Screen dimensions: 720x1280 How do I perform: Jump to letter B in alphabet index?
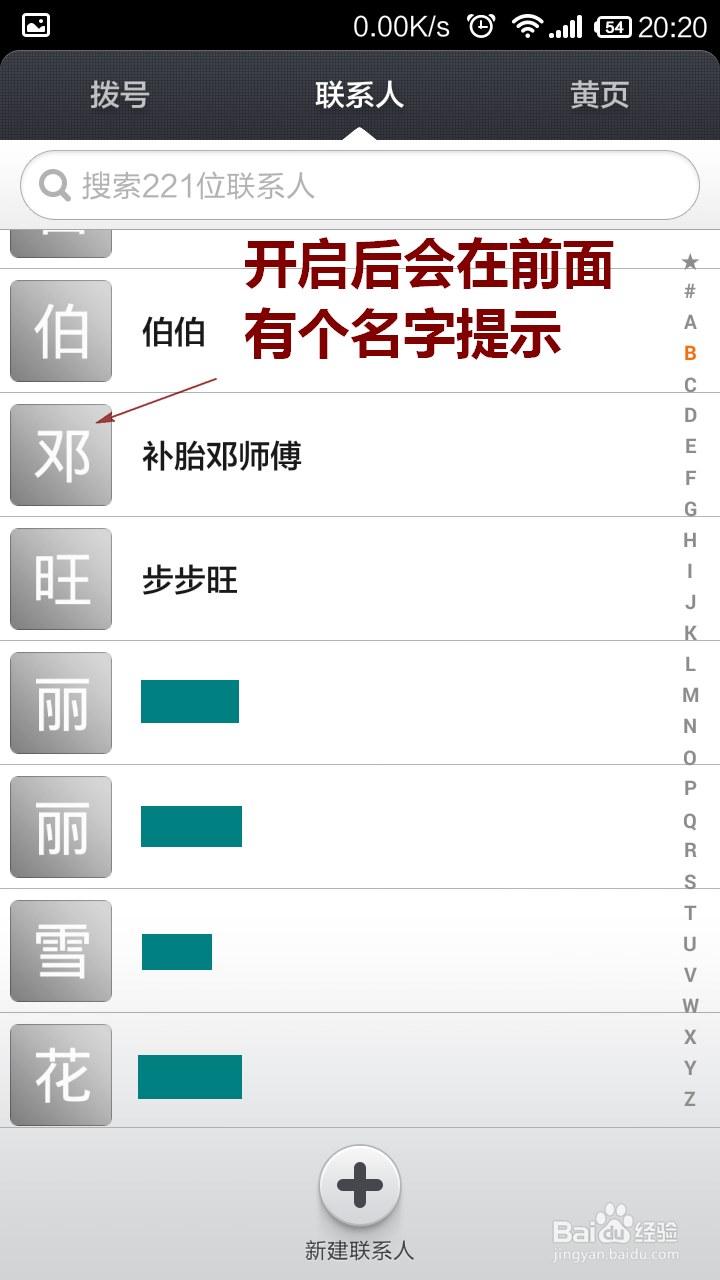pyautogui.click(x=689, y=352)
